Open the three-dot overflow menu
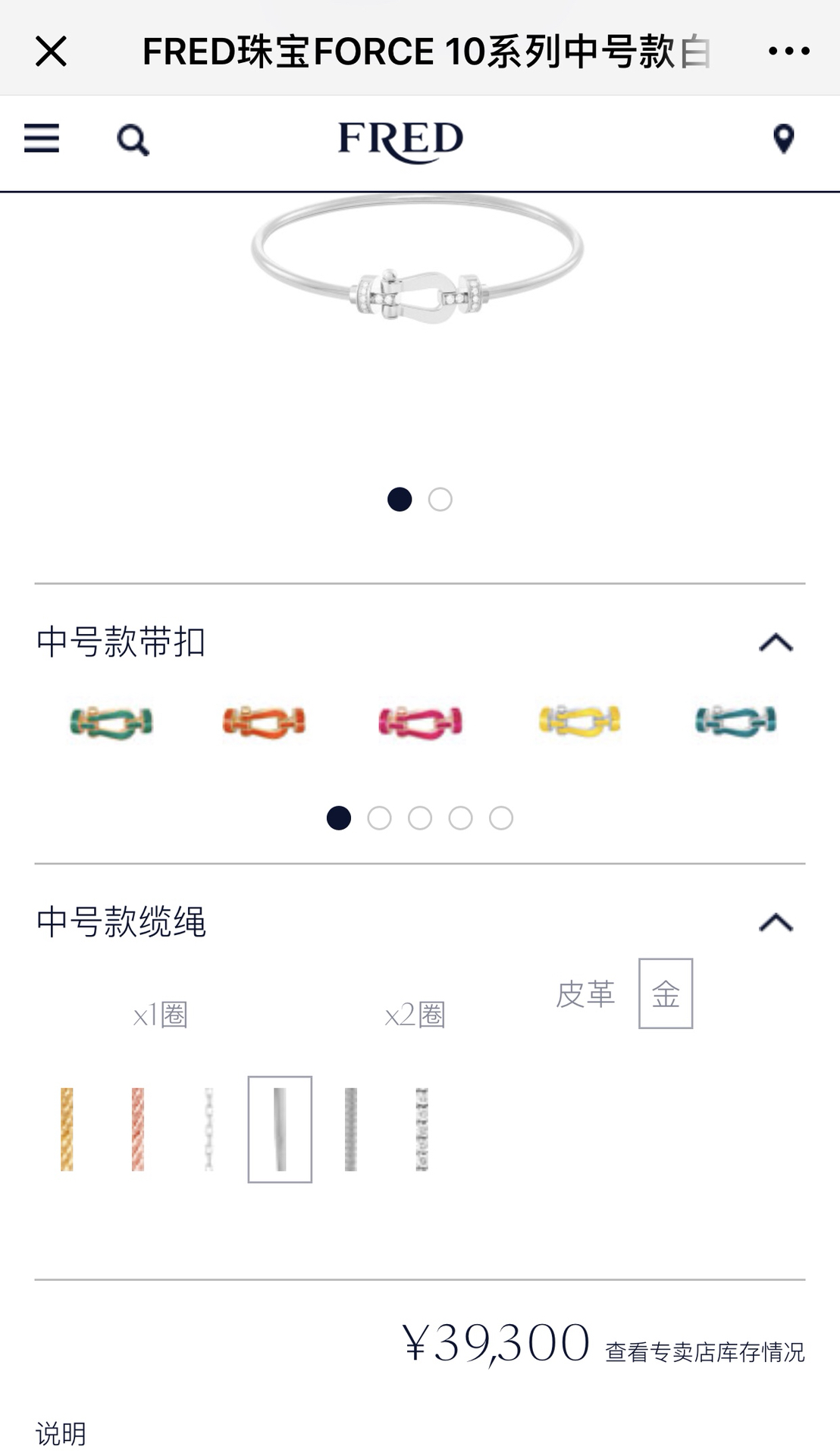The height and width of the screenshot is (1456, 840). pyautogui.click(x=788, y=52)
